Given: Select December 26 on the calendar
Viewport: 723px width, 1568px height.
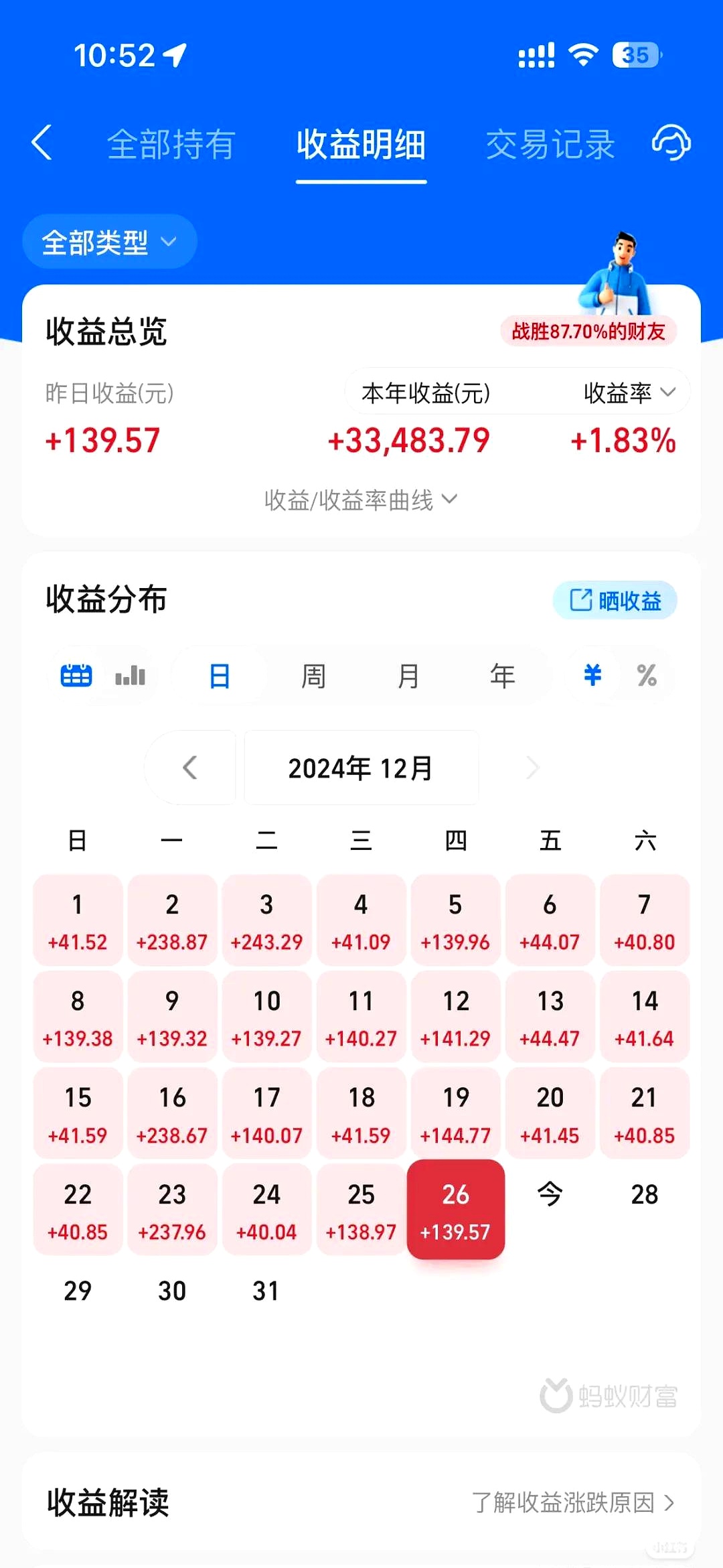Looking at the screenshot, I should (x=456, y=1210).
